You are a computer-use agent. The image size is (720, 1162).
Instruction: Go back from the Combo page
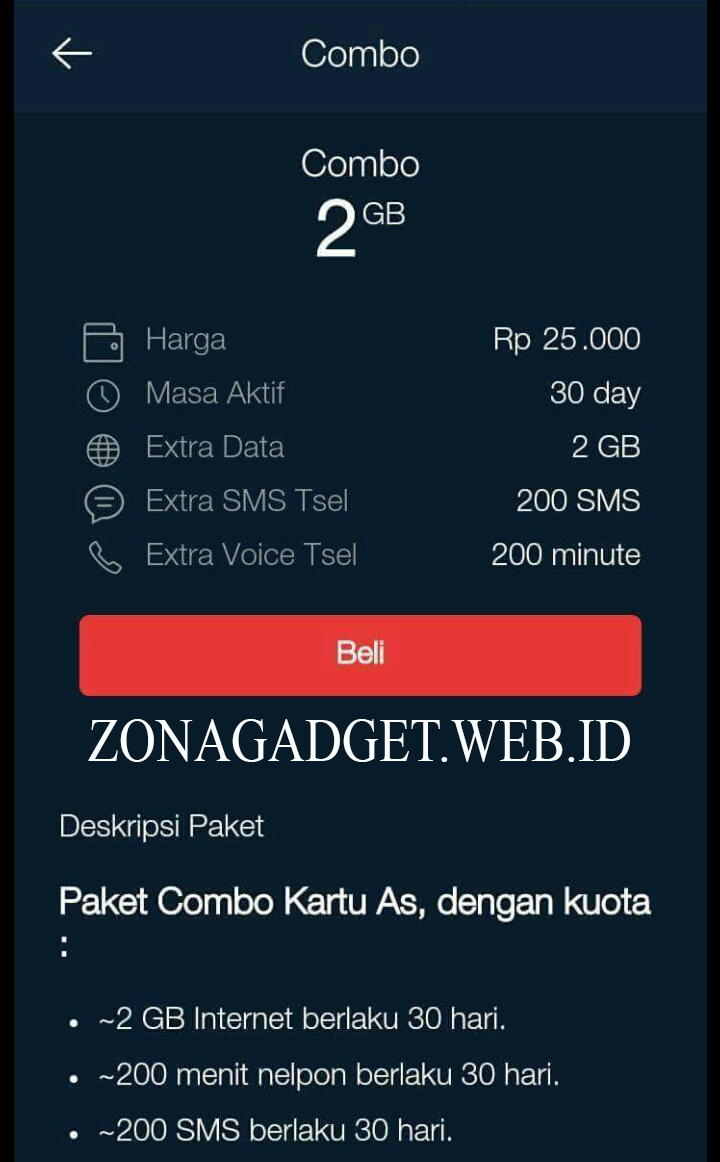(71, 54)
